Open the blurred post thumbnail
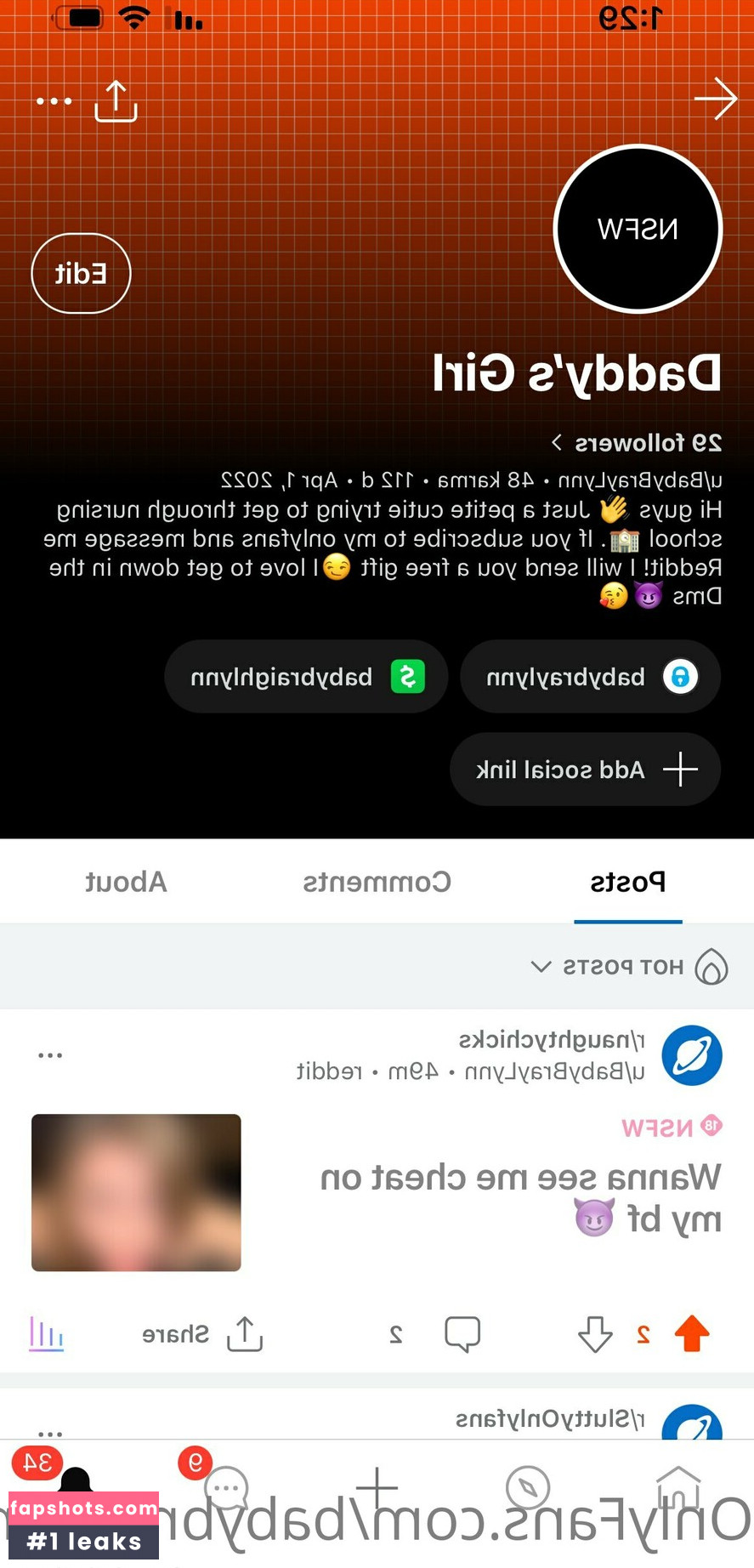The height and width of the screenshot is (1568, 754). click(x=136, y=1192)
